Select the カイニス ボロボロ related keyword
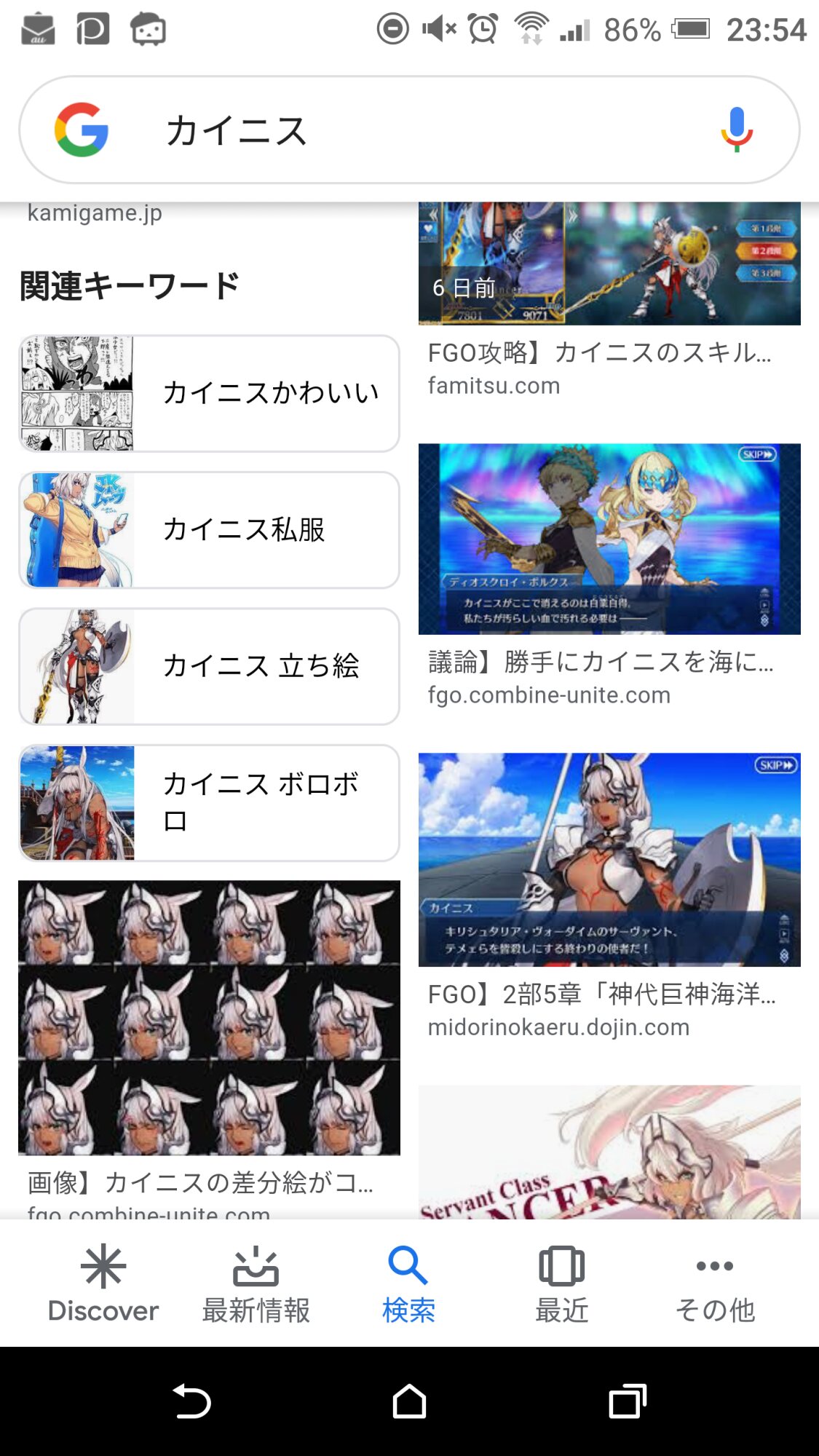The height and width of the screenshot is (1456, 819). pos(209,802)
